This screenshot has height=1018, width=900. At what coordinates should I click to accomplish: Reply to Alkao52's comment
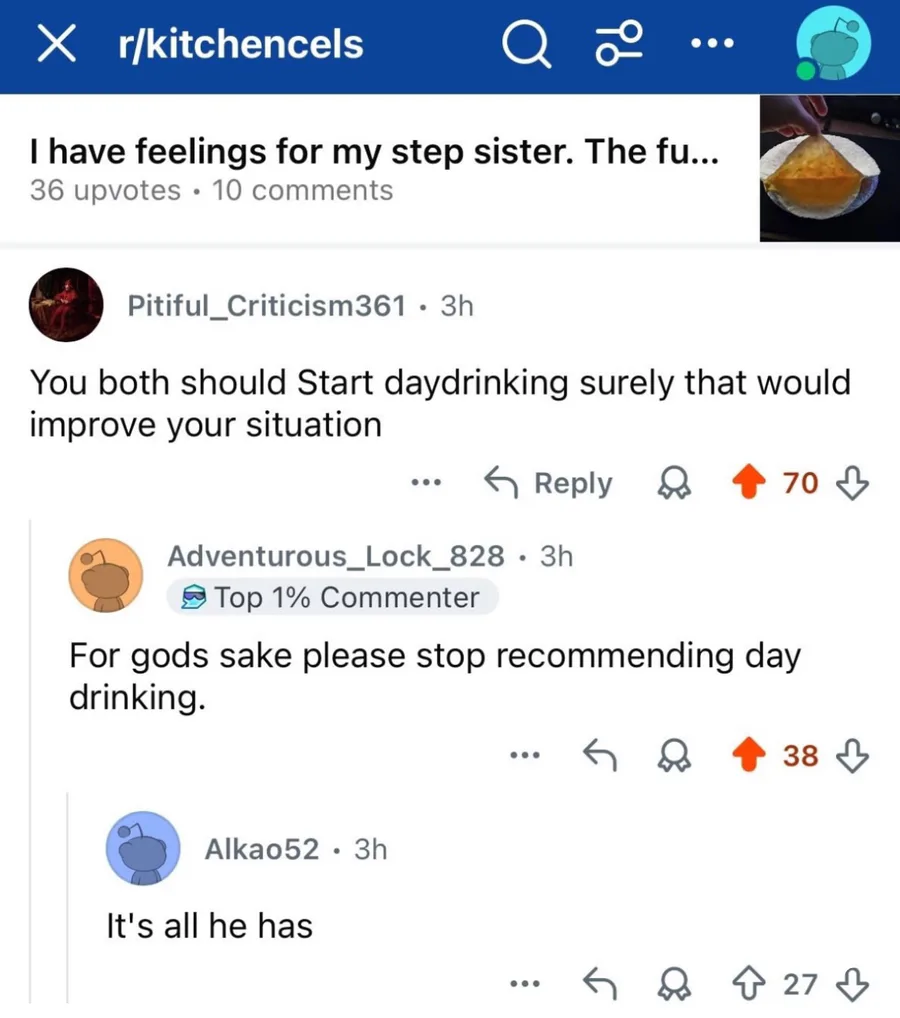coord(599,984)
